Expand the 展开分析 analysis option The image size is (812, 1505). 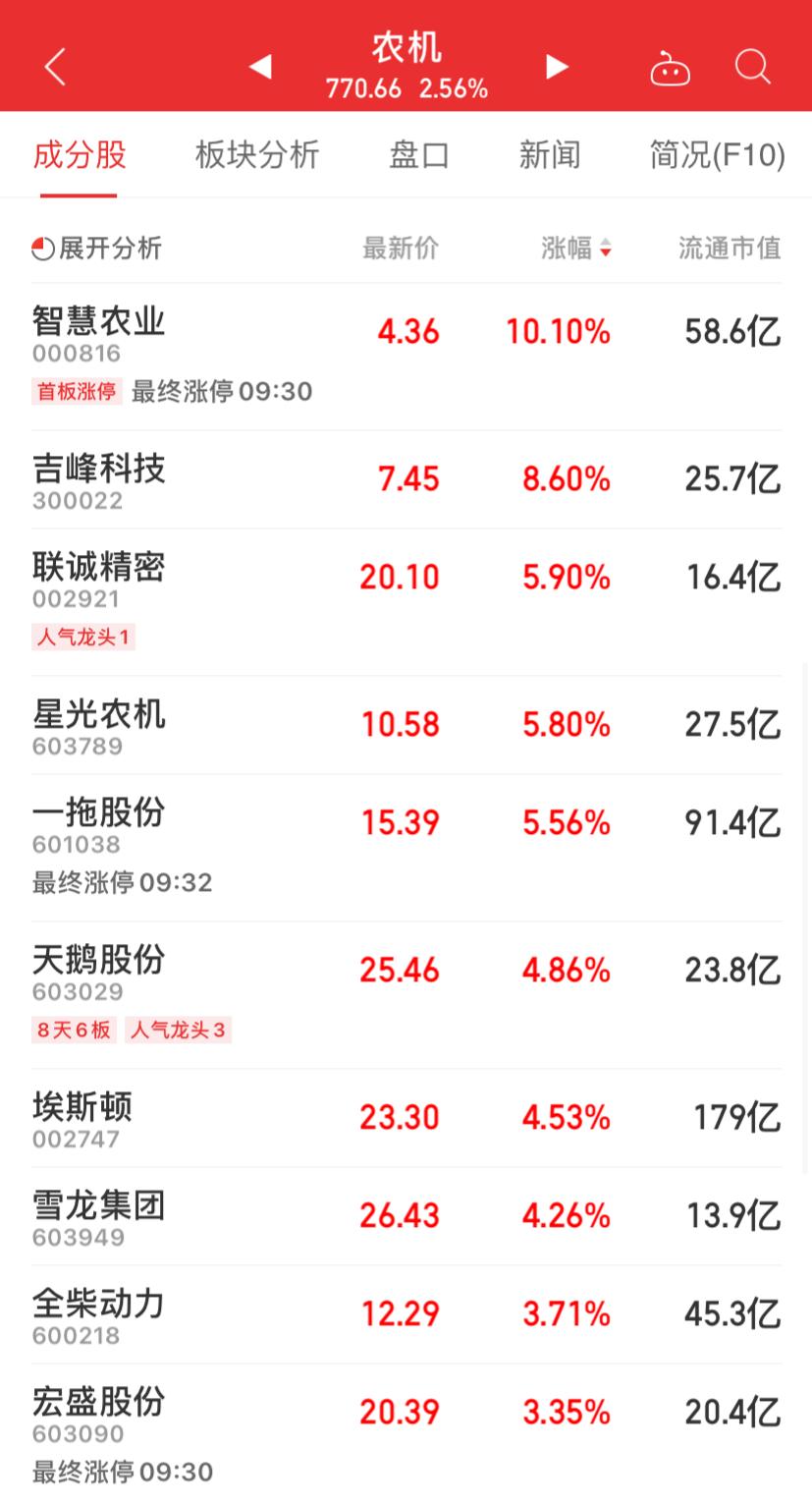tap(96, 249)
